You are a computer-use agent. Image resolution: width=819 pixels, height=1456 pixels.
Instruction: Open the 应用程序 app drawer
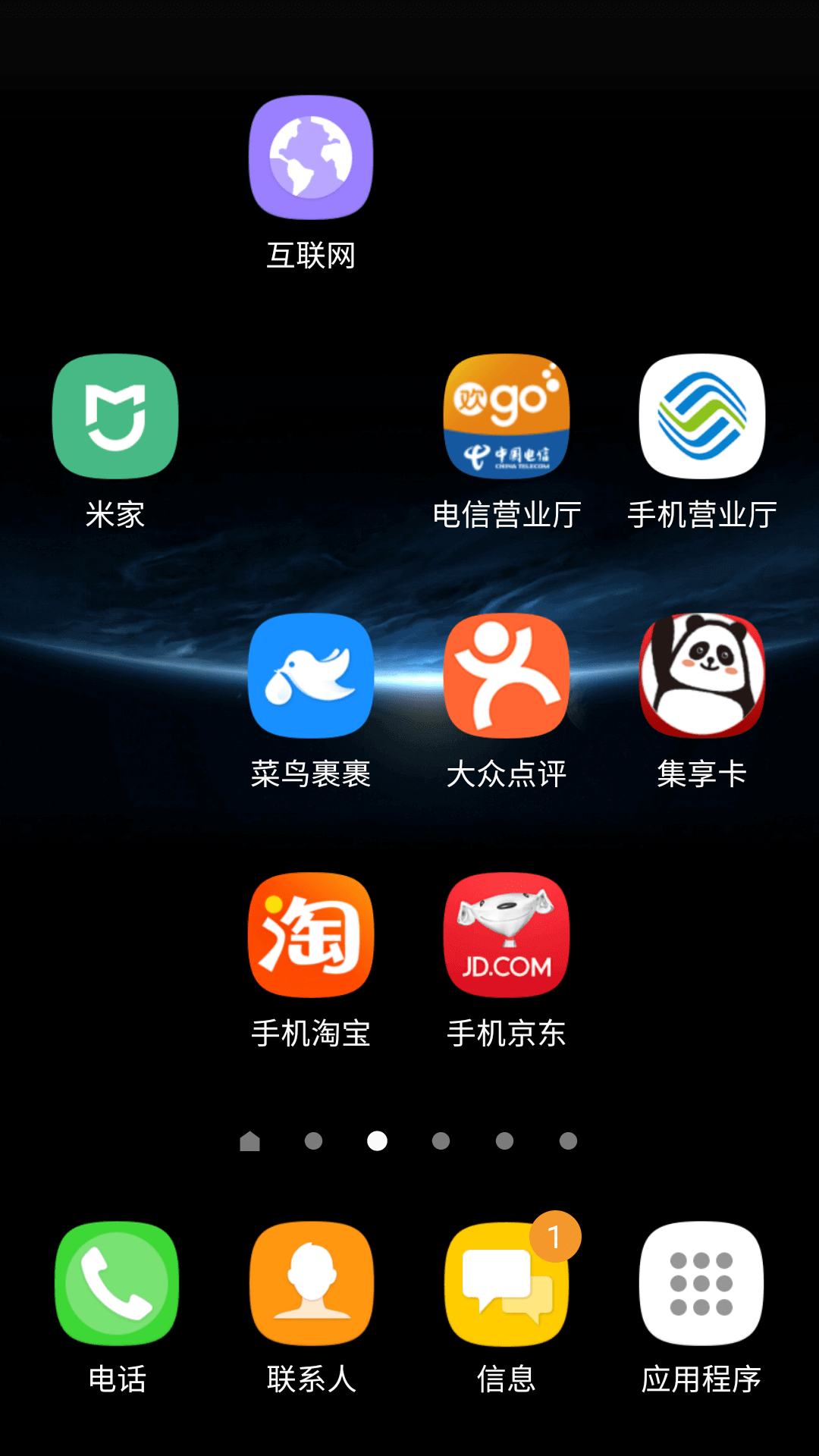pos(702,1283)
